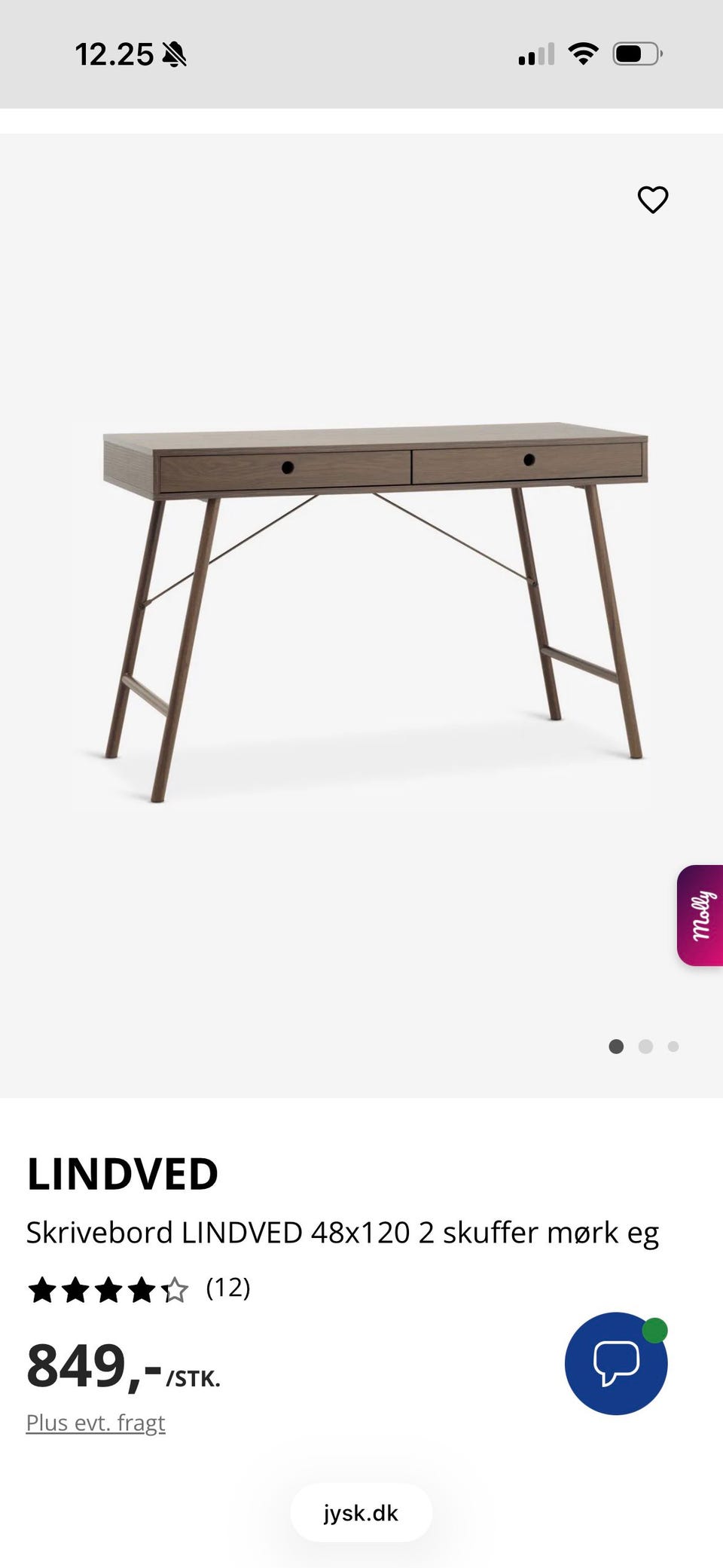Tap the jysk.dk address pill

click(x=361, y=1512)
